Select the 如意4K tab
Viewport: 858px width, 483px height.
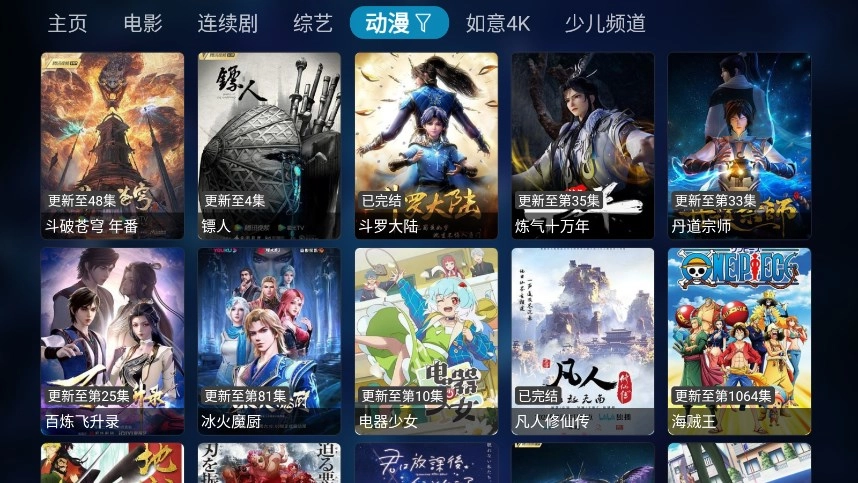pos(498,23)
